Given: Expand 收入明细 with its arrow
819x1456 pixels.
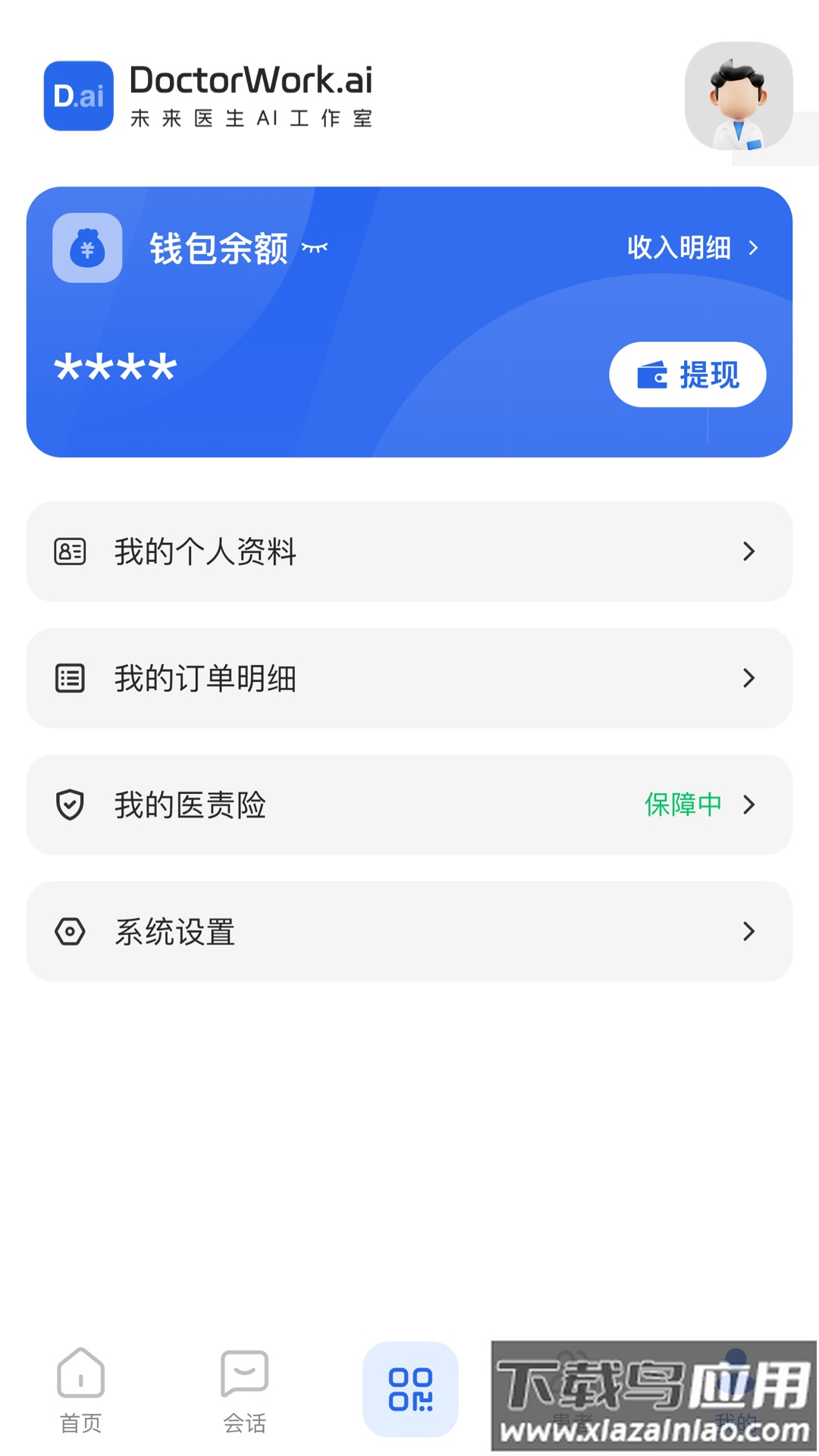Looking at the screenshot, I should tap(754, 248).
